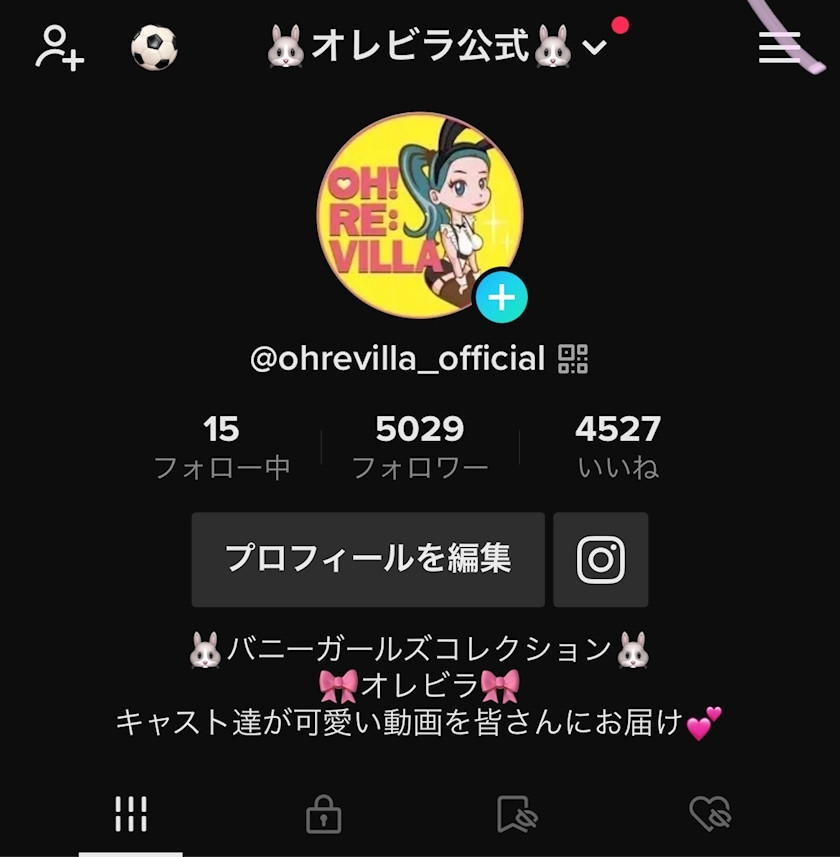Tap the plus badge on profile photo
840x857 pixels.
tap(501, 298)
